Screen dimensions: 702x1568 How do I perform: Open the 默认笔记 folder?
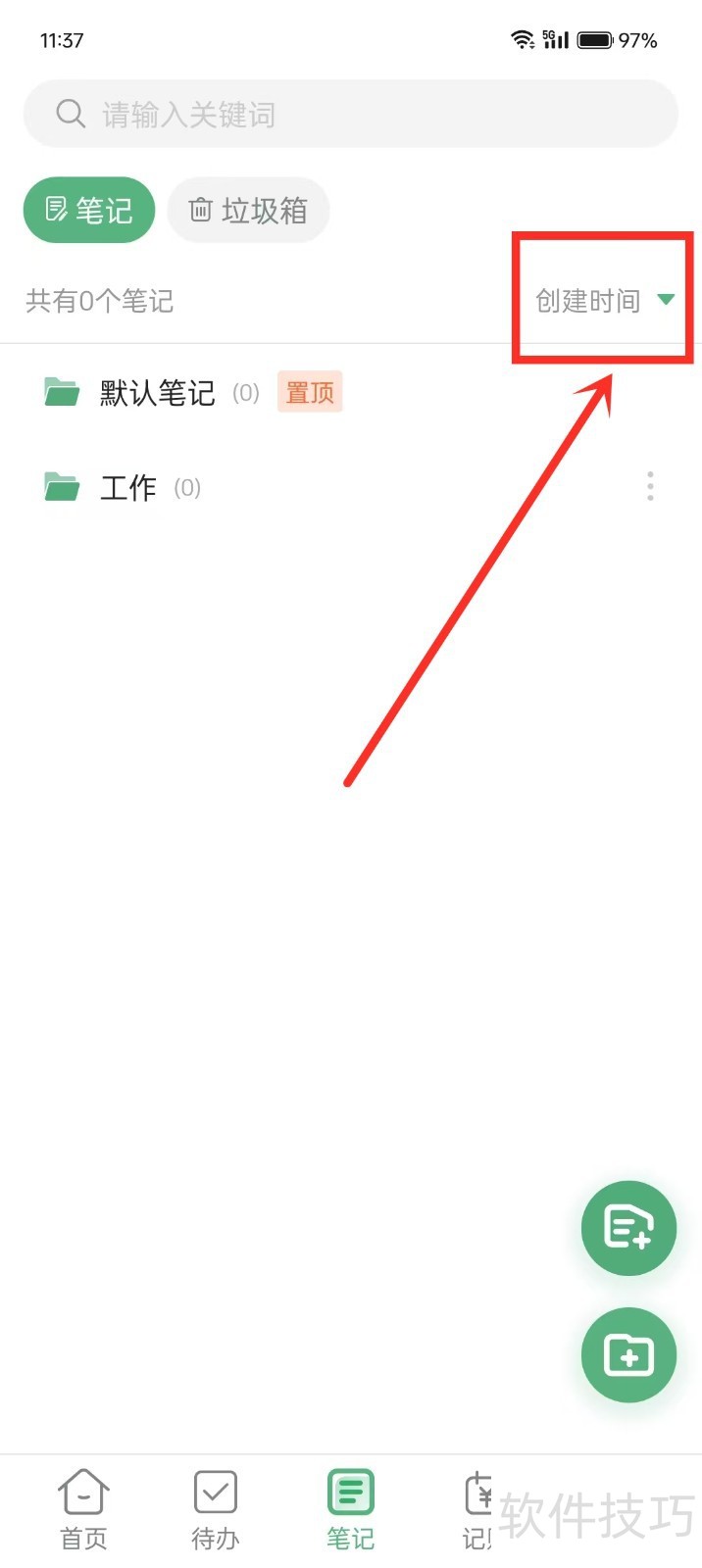point(157,393)
